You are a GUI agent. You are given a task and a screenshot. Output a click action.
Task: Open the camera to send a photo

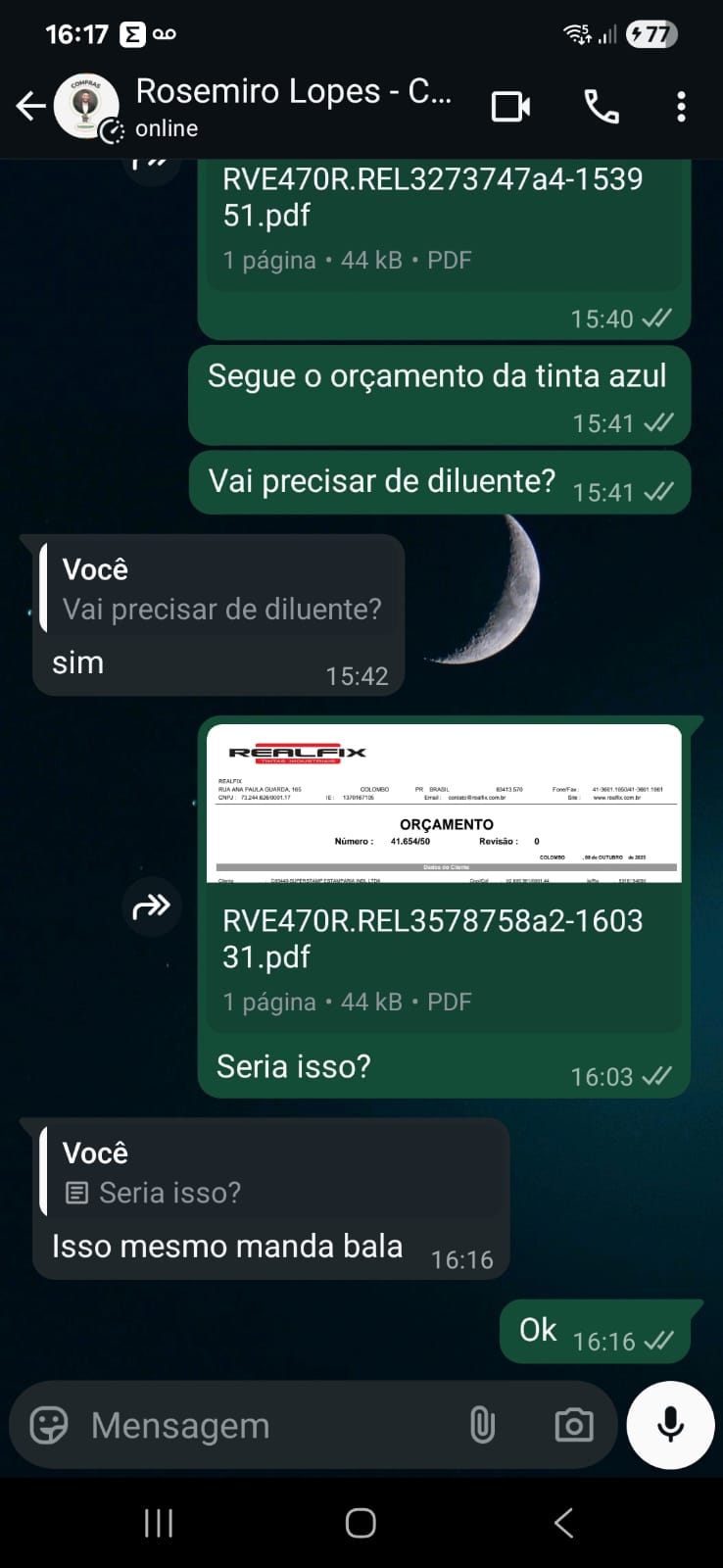(x=573, y=1425)
